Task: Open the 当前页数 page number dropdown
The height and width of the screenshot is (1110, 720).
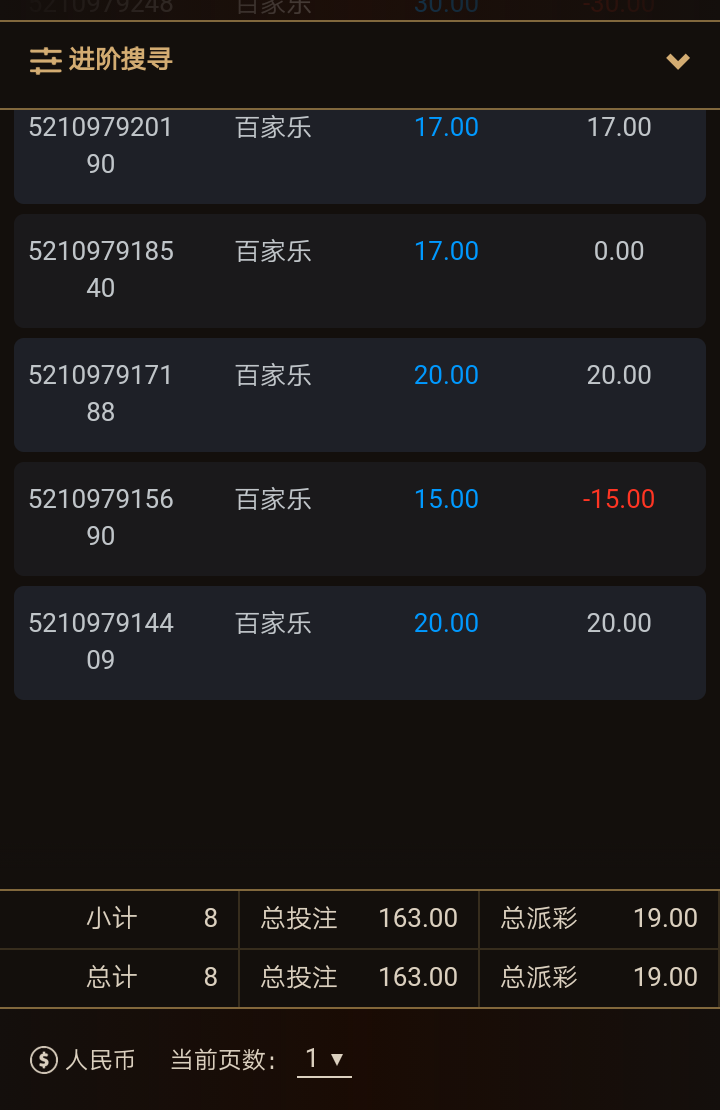Action: [x=324, y=1059]
